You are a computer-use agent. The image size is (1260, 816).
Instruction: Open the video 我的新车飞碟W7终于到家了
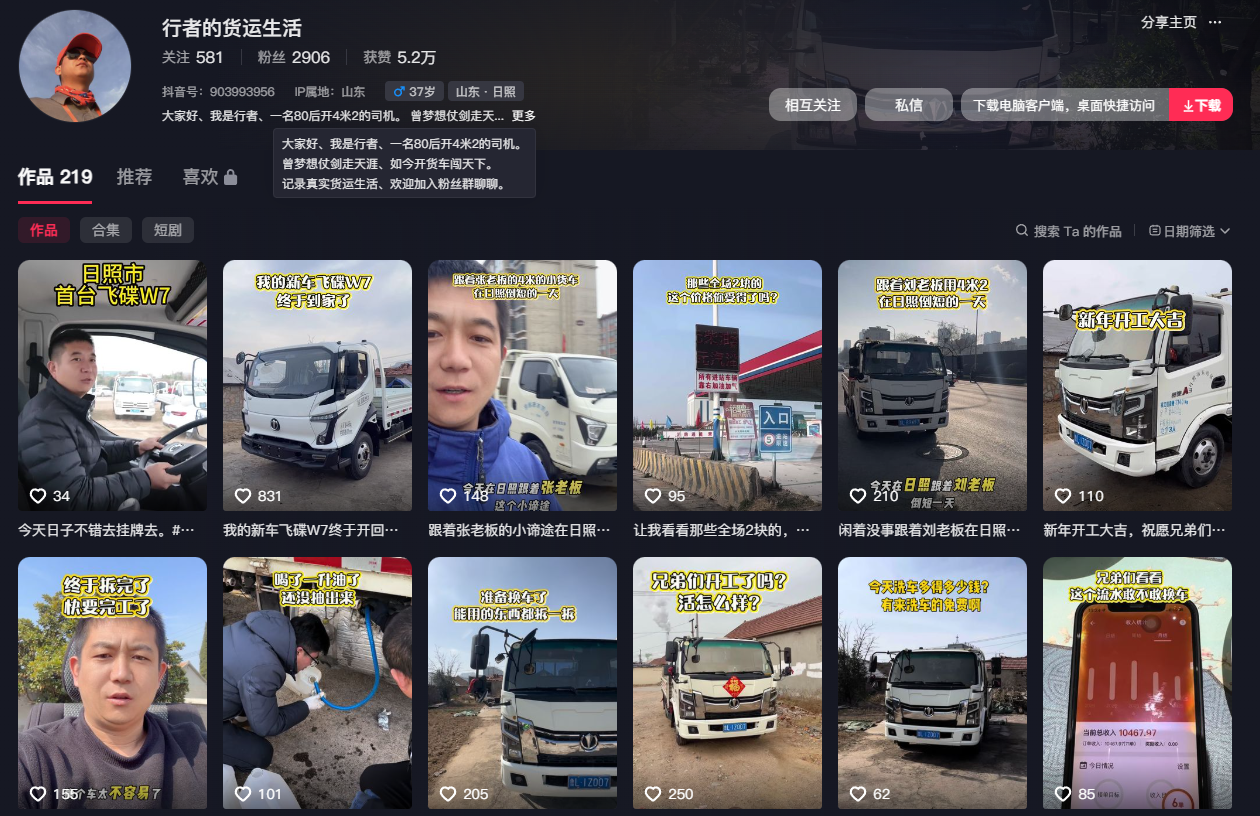(x=317, y=385)
